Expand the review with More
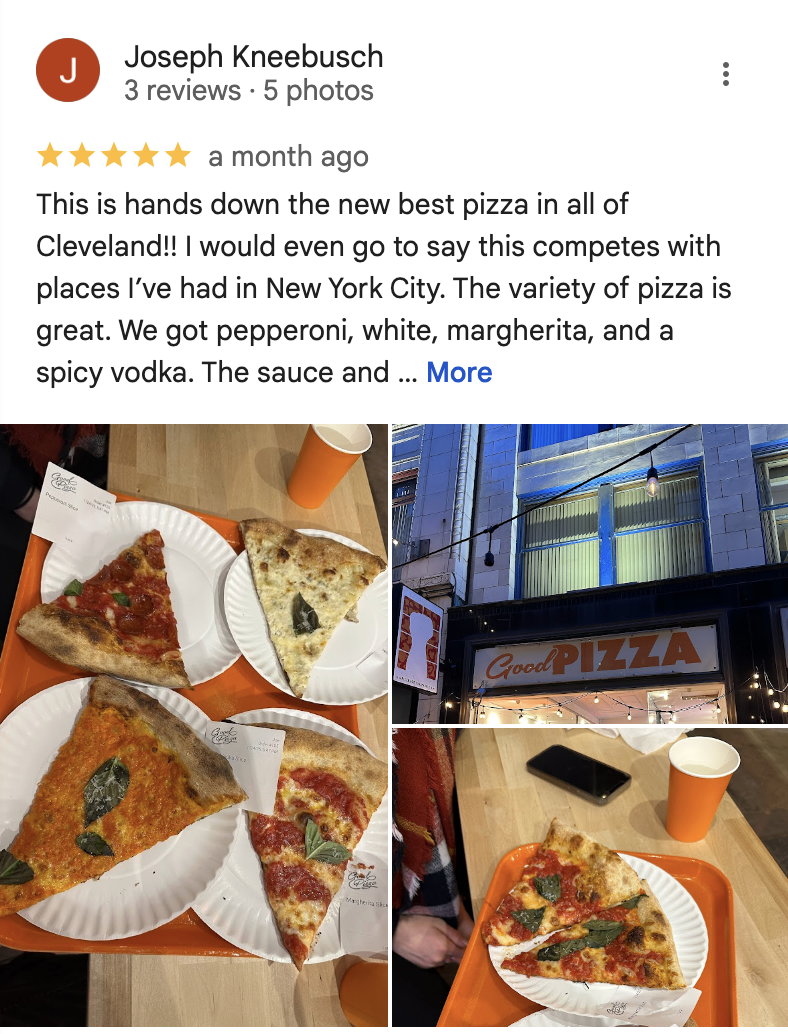788x1034 pixels. coord(459,373)
